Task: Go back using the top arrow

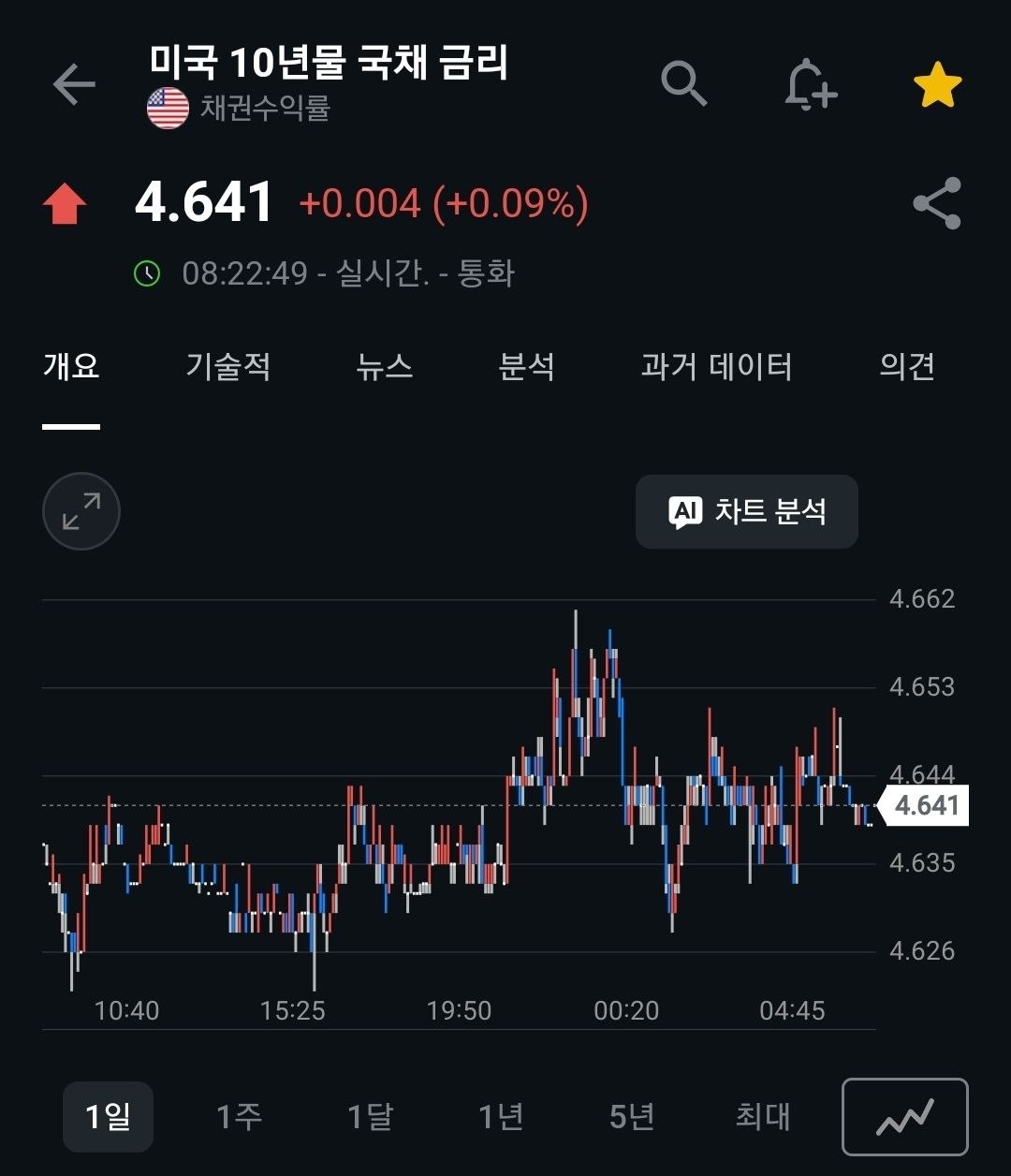Action: click(74, 85)
